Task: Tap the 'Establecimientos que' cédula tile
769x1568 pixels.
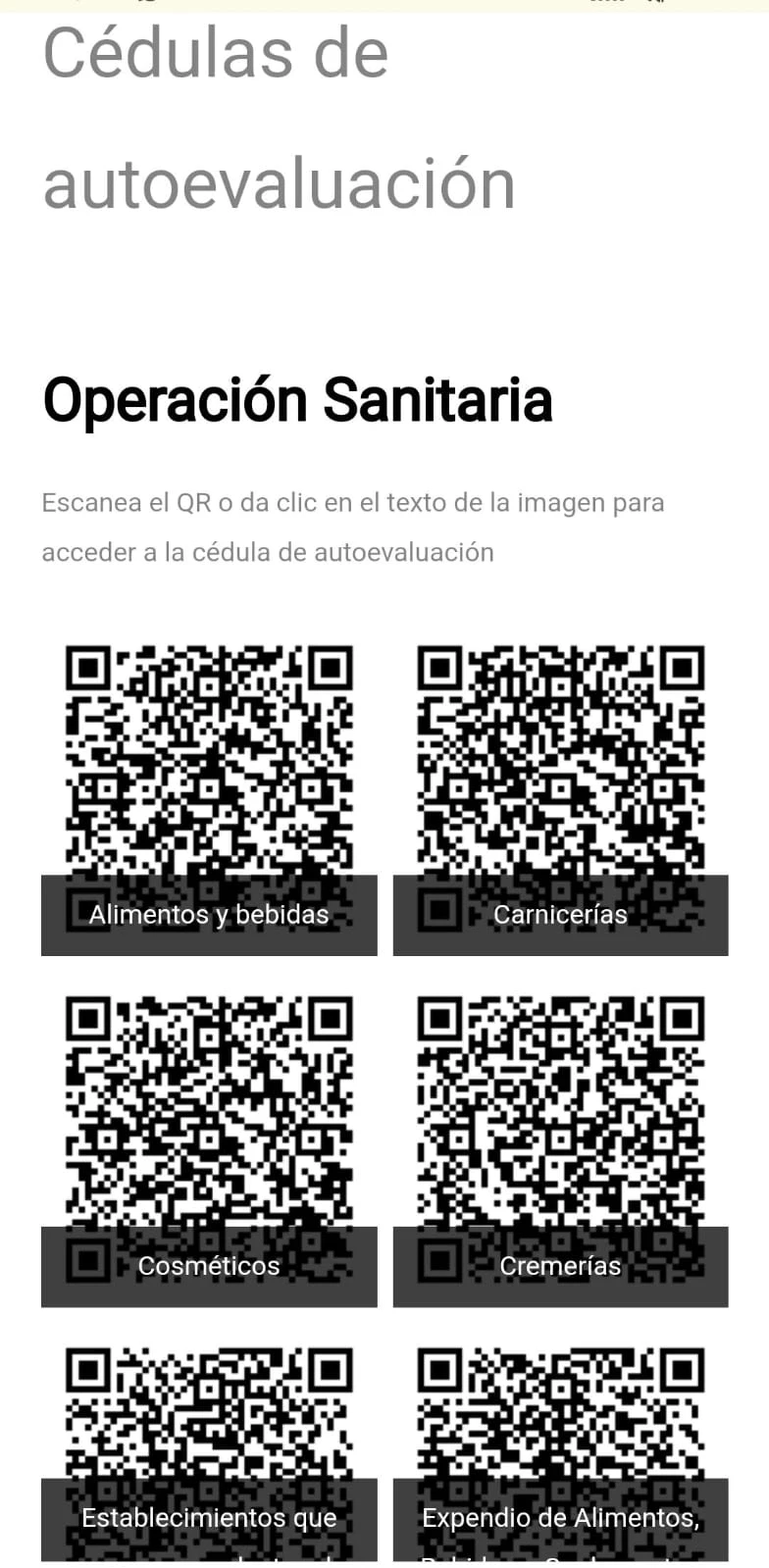Action: 209,1517
